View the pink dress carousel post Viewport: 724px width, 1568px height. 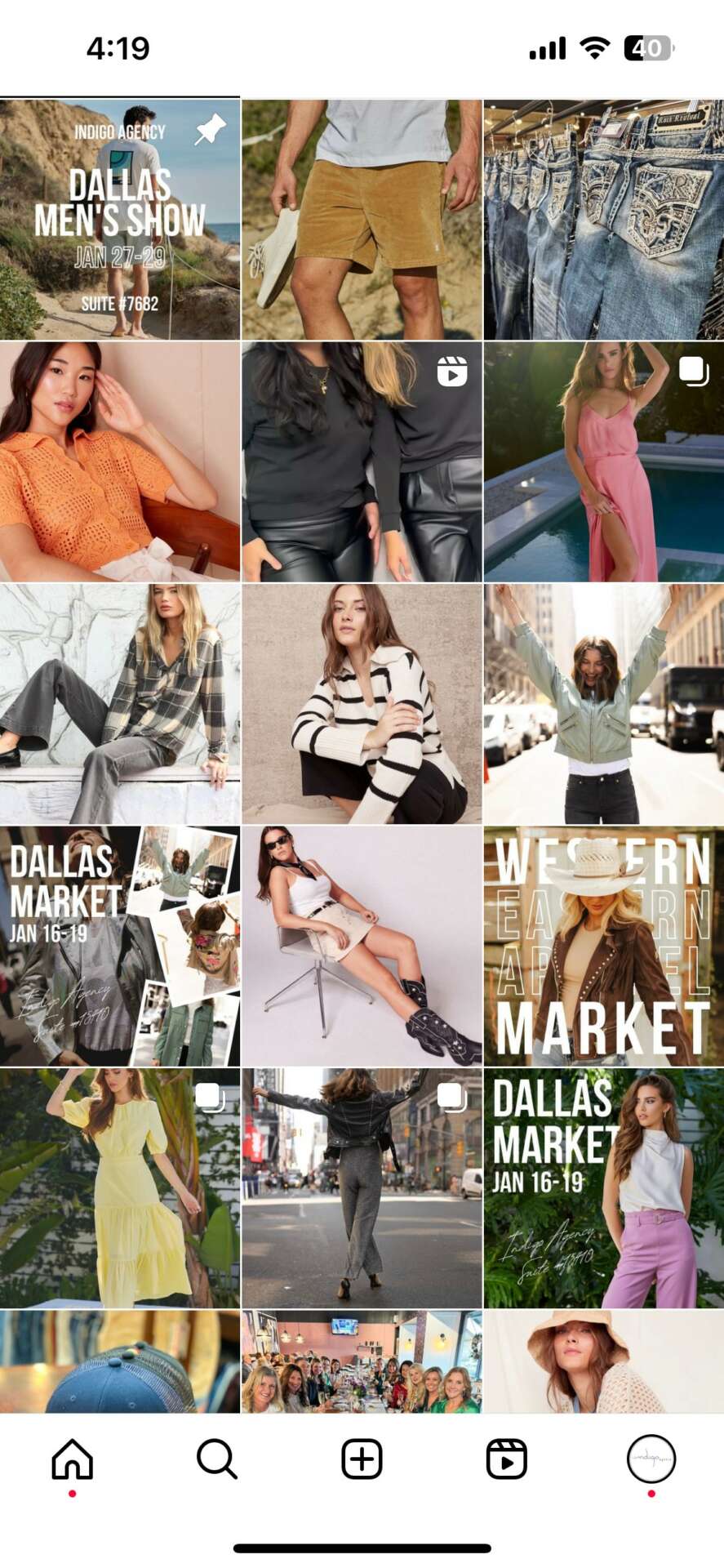(604, 461)
